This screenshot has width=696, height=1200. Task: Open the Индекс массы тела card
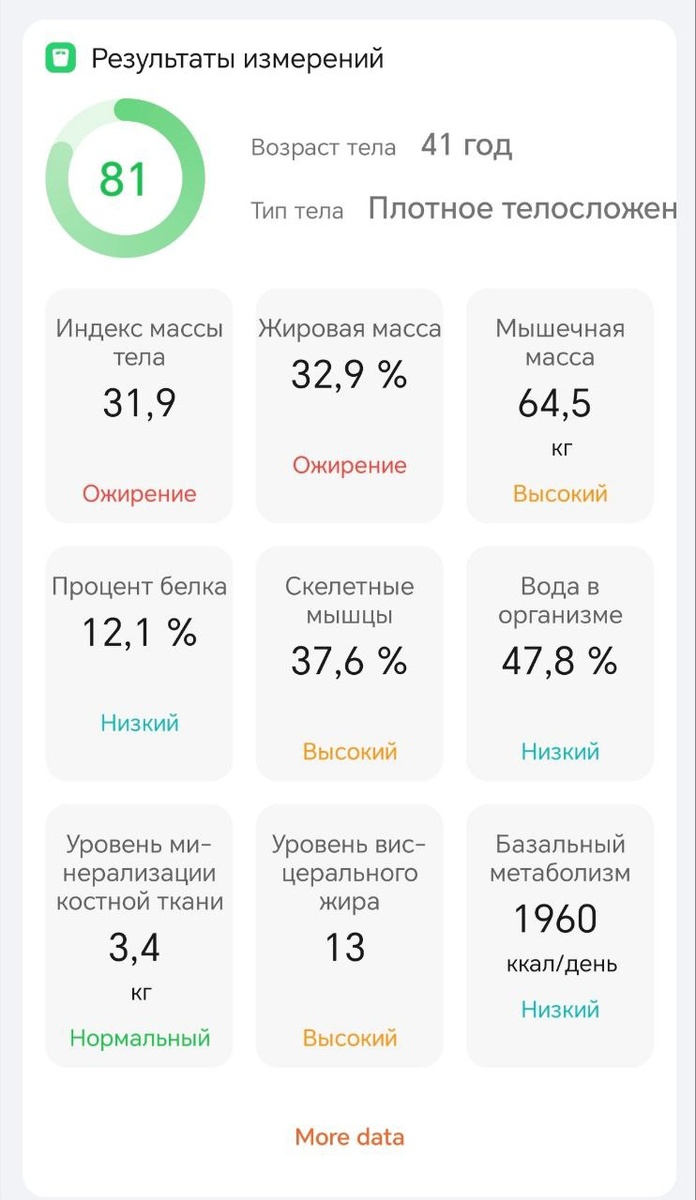click(139, 406)
